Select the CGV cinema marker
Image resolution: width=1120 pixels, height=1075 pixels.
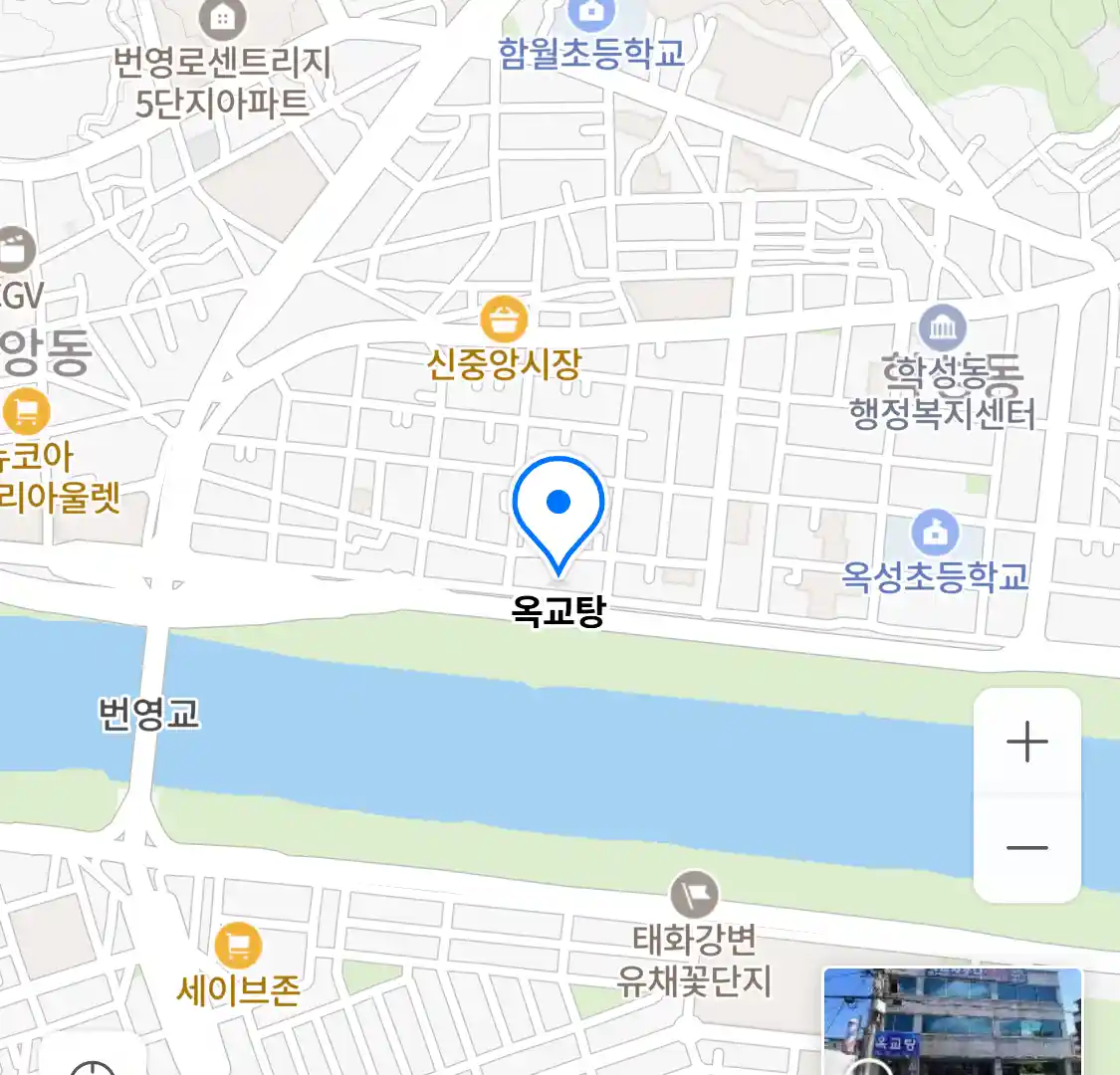pyautogui.click(x=14, y=251)
